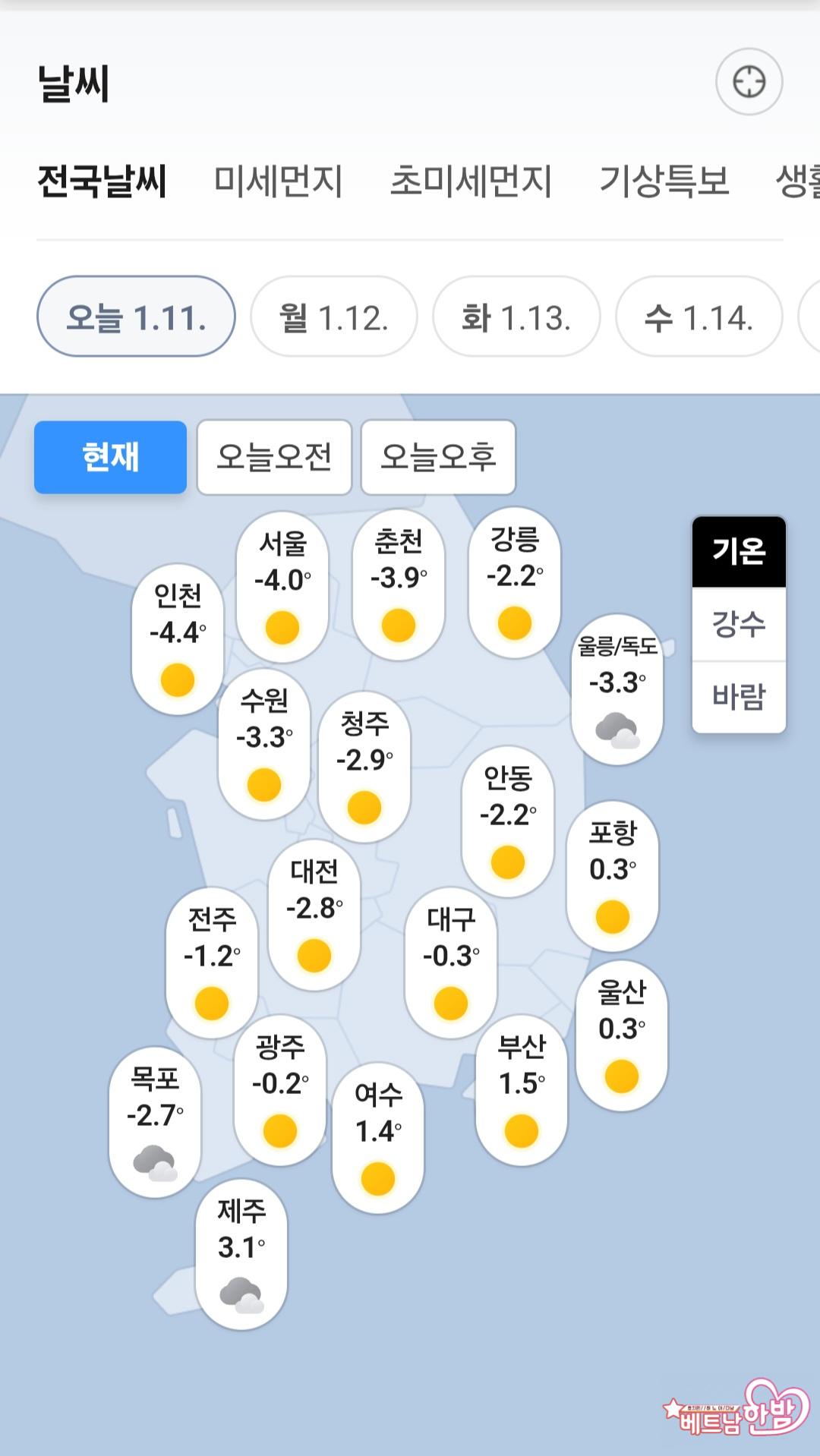Tap the current location crosshair icon
Image resolution: width=820 pixels, height=1456 pixels.
749,82
